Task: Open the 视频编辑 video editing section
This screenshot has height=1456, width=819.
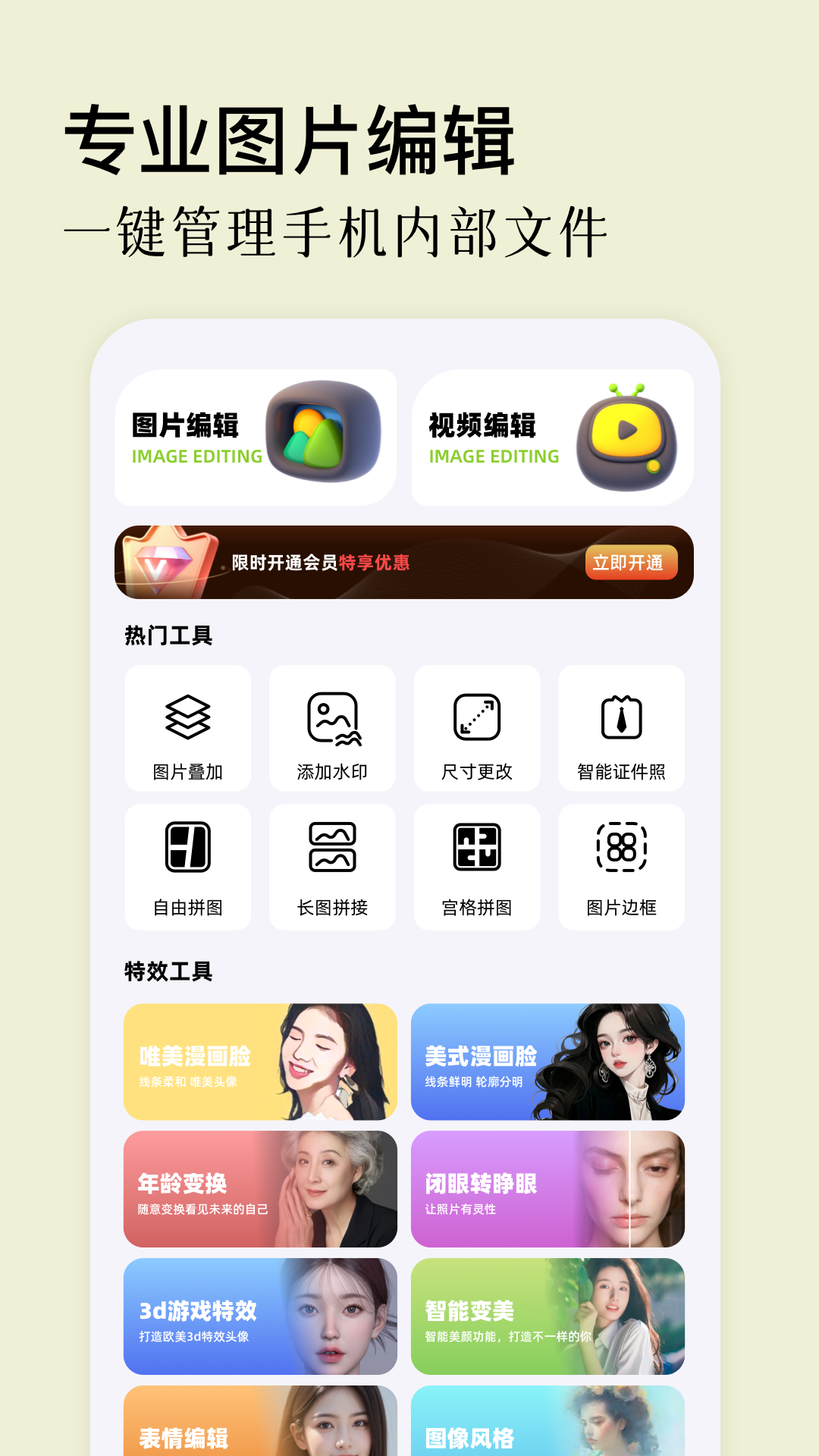Action: click(x=552, y=435)
